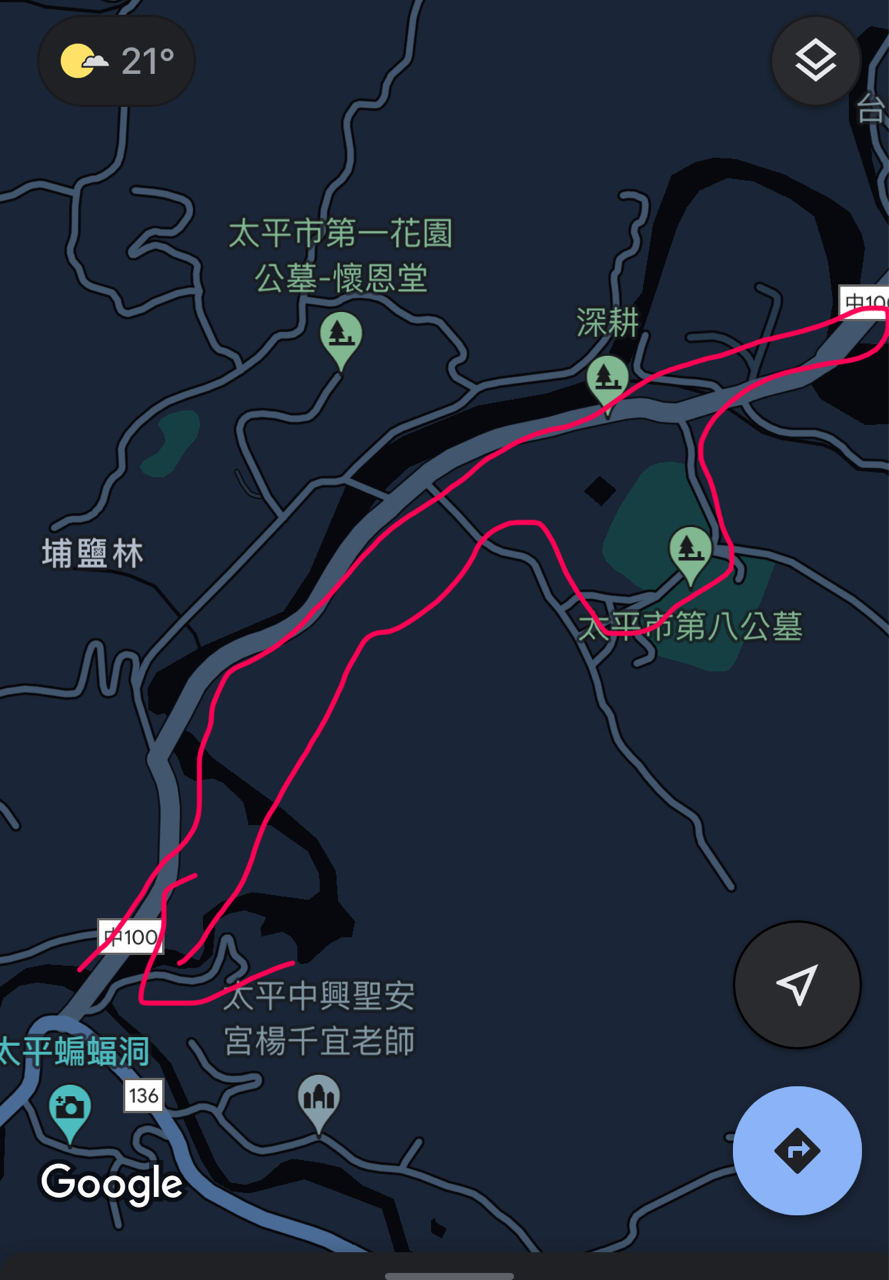Image resolution: width=889 pixels, height=1280 pixels.
Task: Open 太平市第一花園公墓-懷恩堂 marker
Action: 341,338
